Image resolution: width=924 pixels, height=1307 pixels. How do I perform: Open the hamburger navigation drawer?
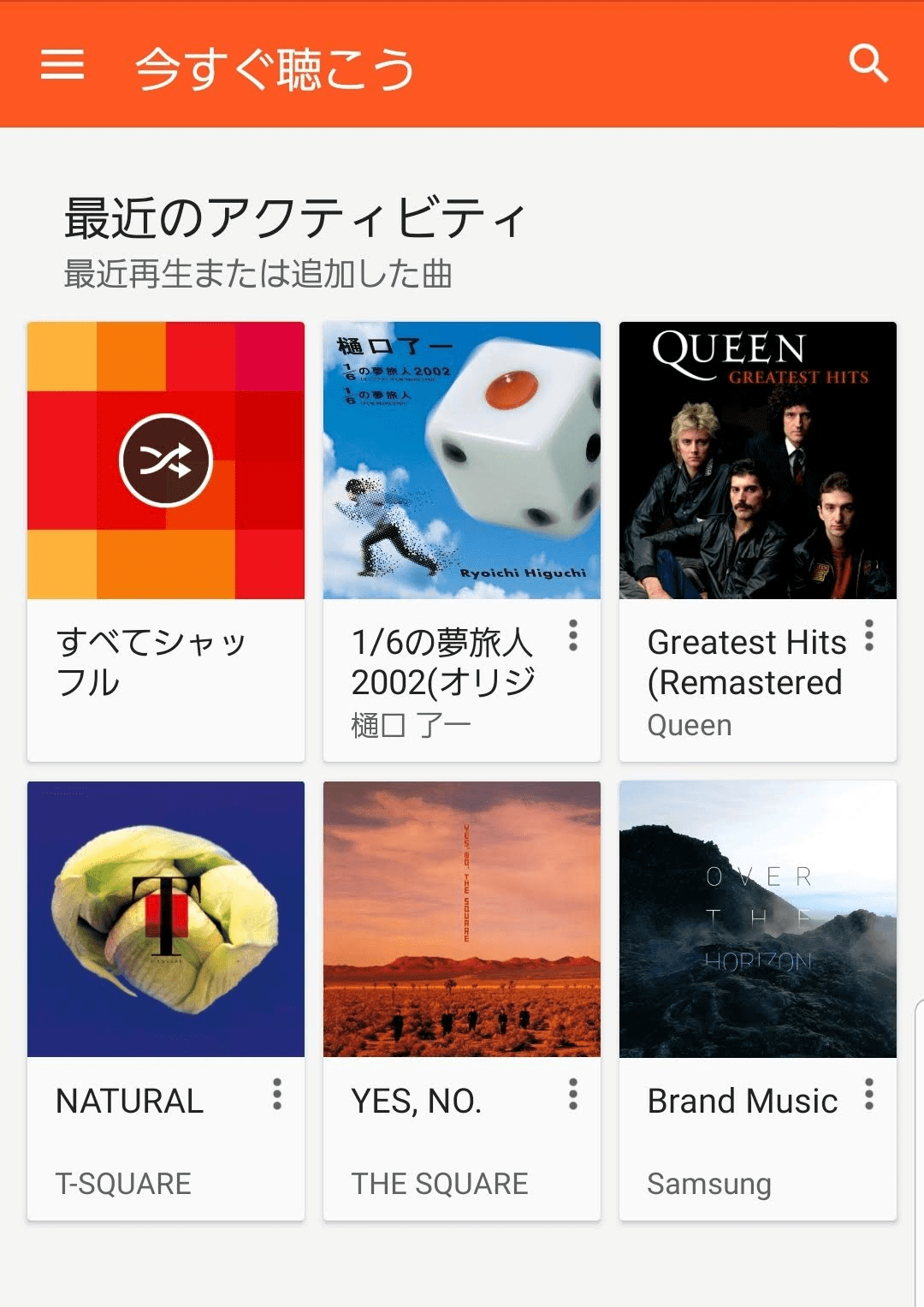(x=62, y=64)
